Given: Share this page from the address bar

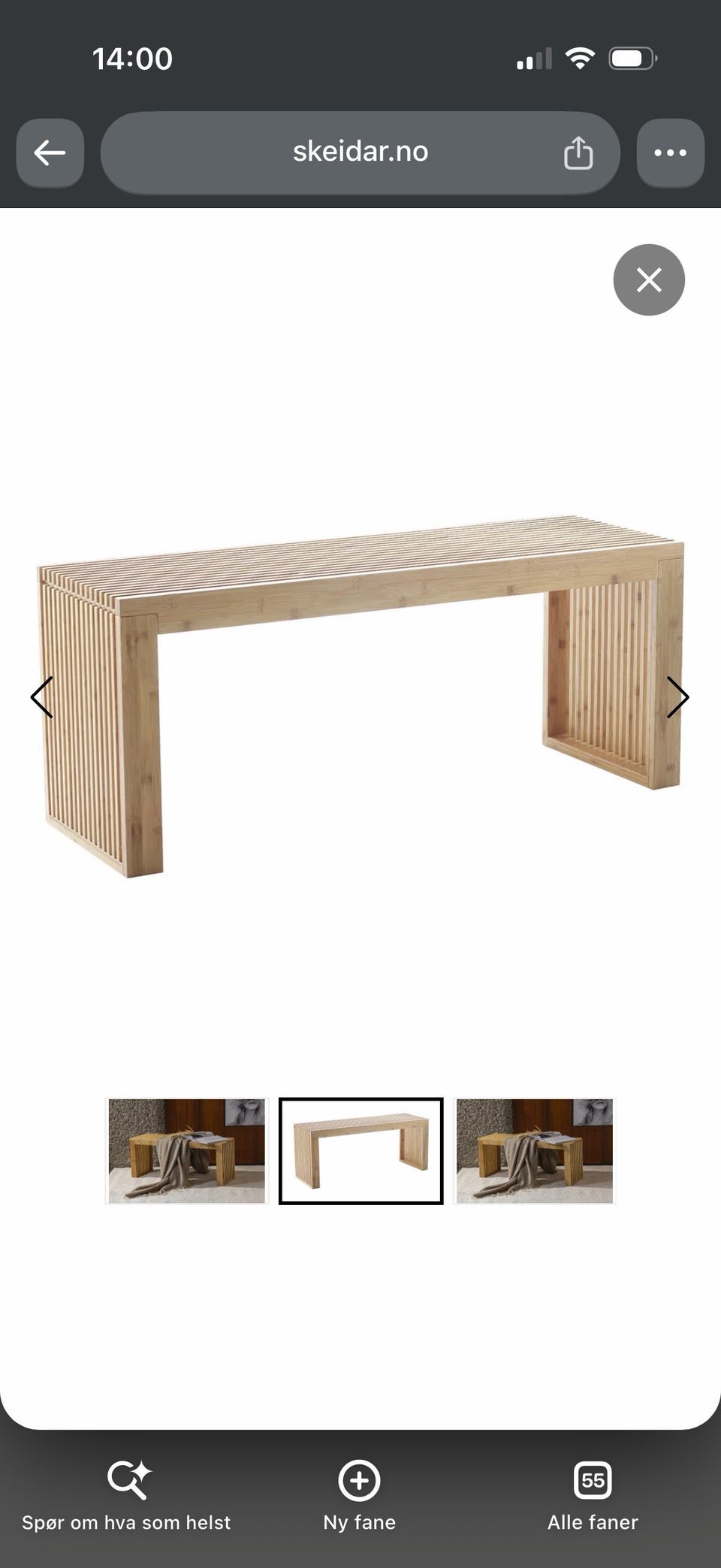Looking at the screenshot, I should pyautogui.click(x=578, y=153).
